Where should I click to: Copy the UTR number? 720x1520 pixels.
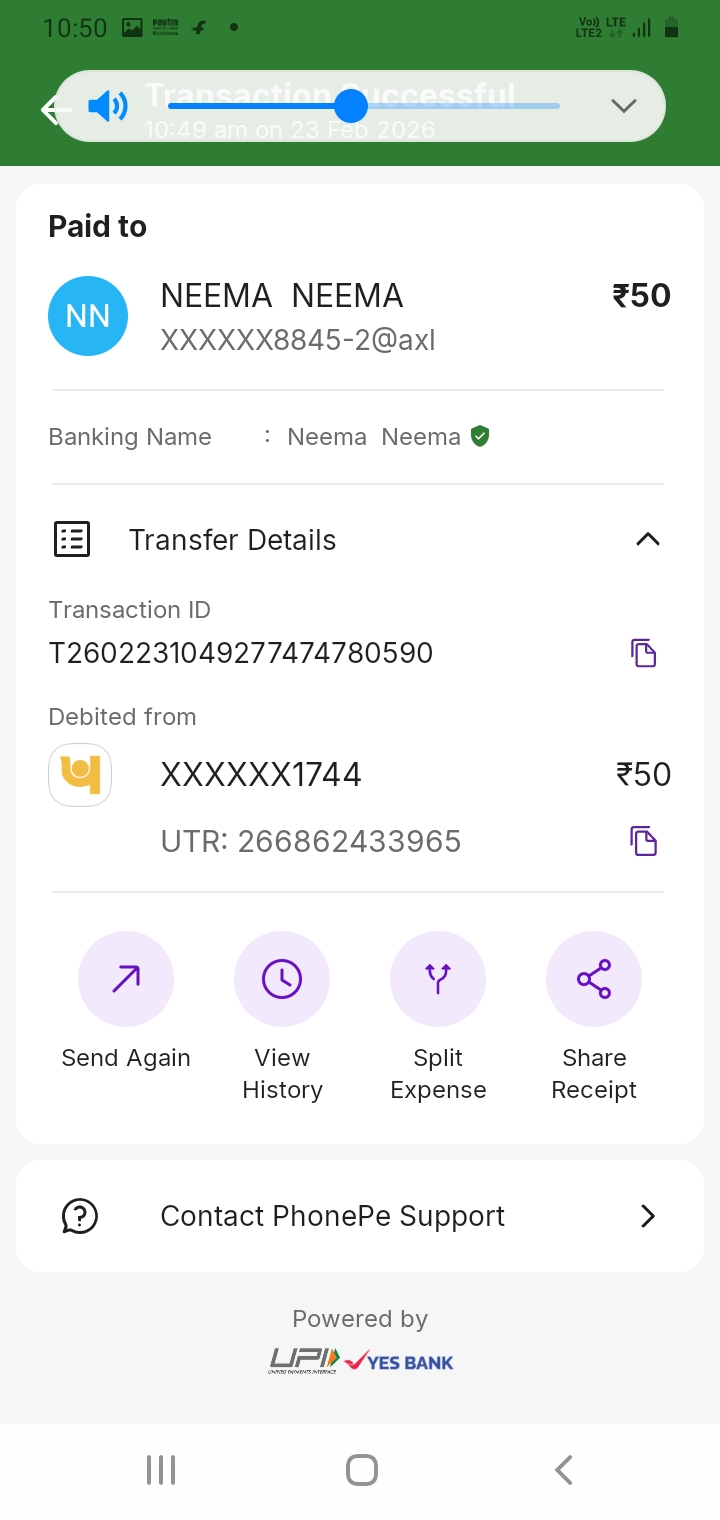coord(644,841)
